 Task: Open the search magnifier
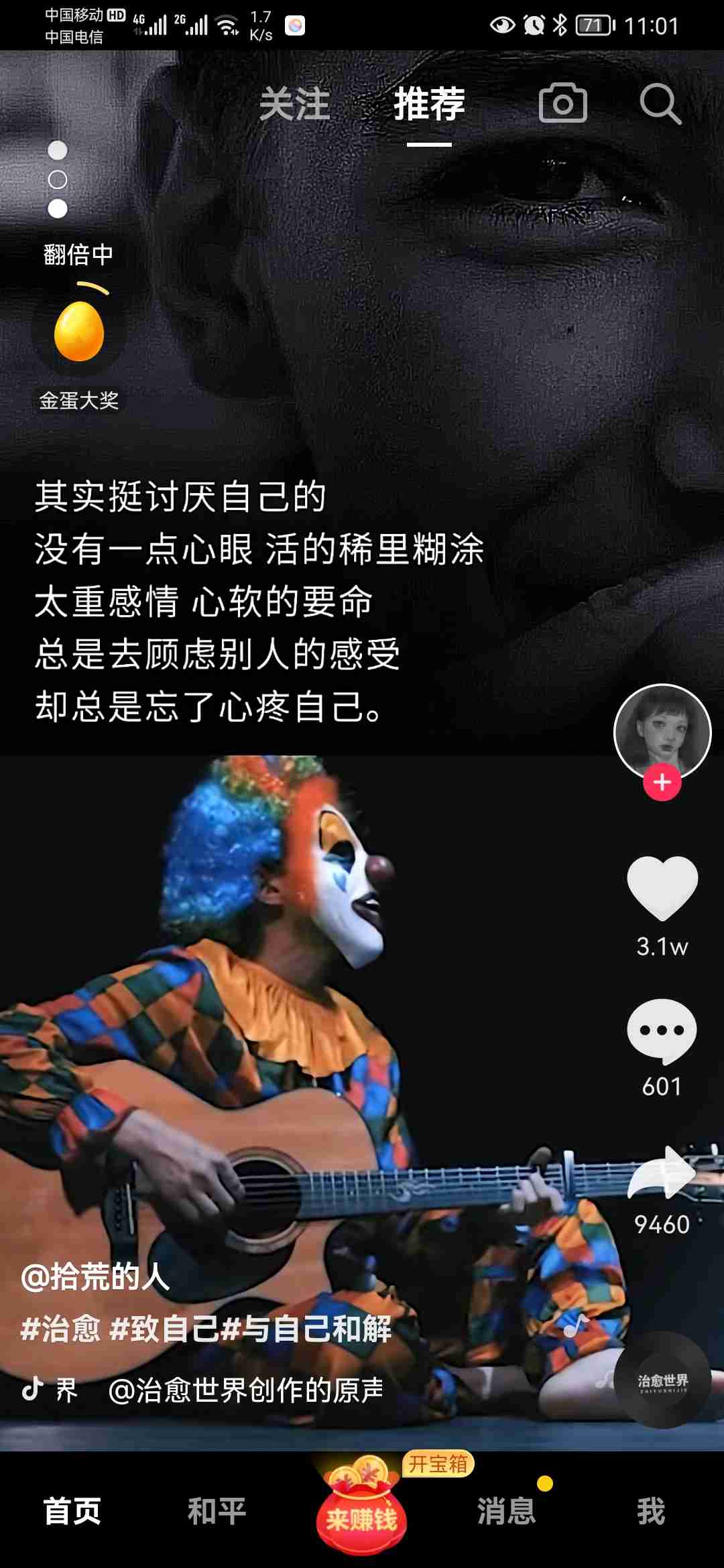660,105
